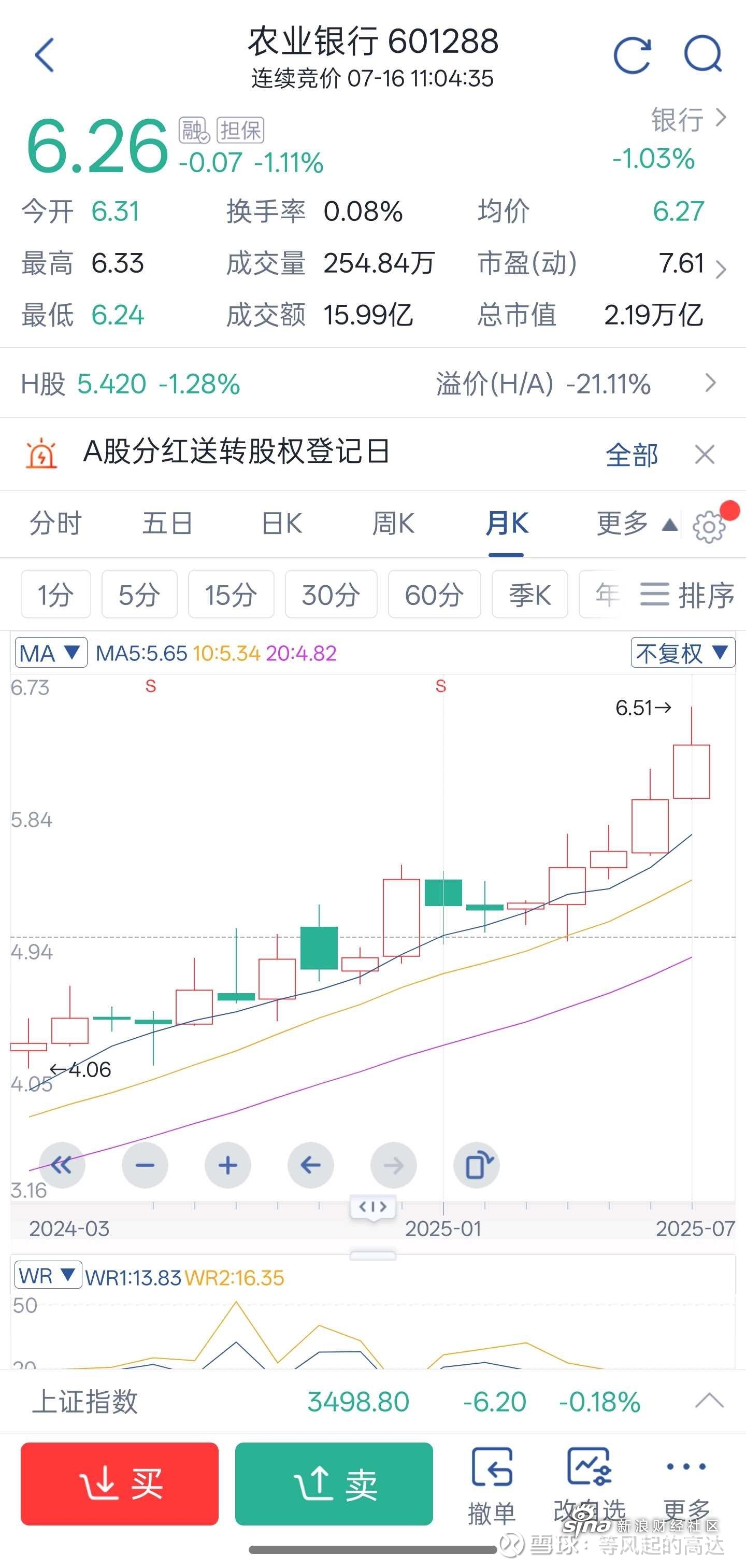Go back using the top-left arrow
Viewport: 746px width, 1568px height.
point(45,55)
